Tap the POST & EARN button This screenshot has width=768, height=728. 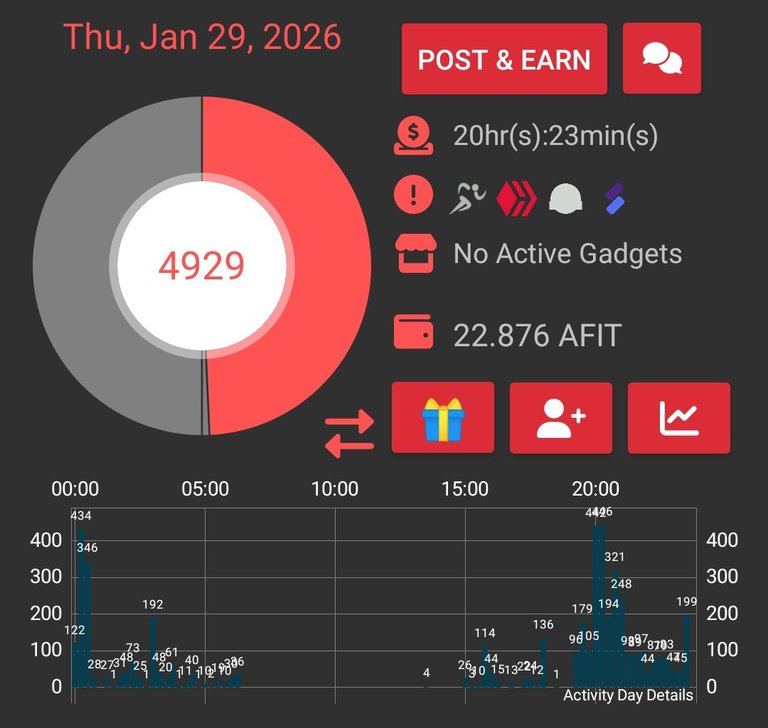504,59
